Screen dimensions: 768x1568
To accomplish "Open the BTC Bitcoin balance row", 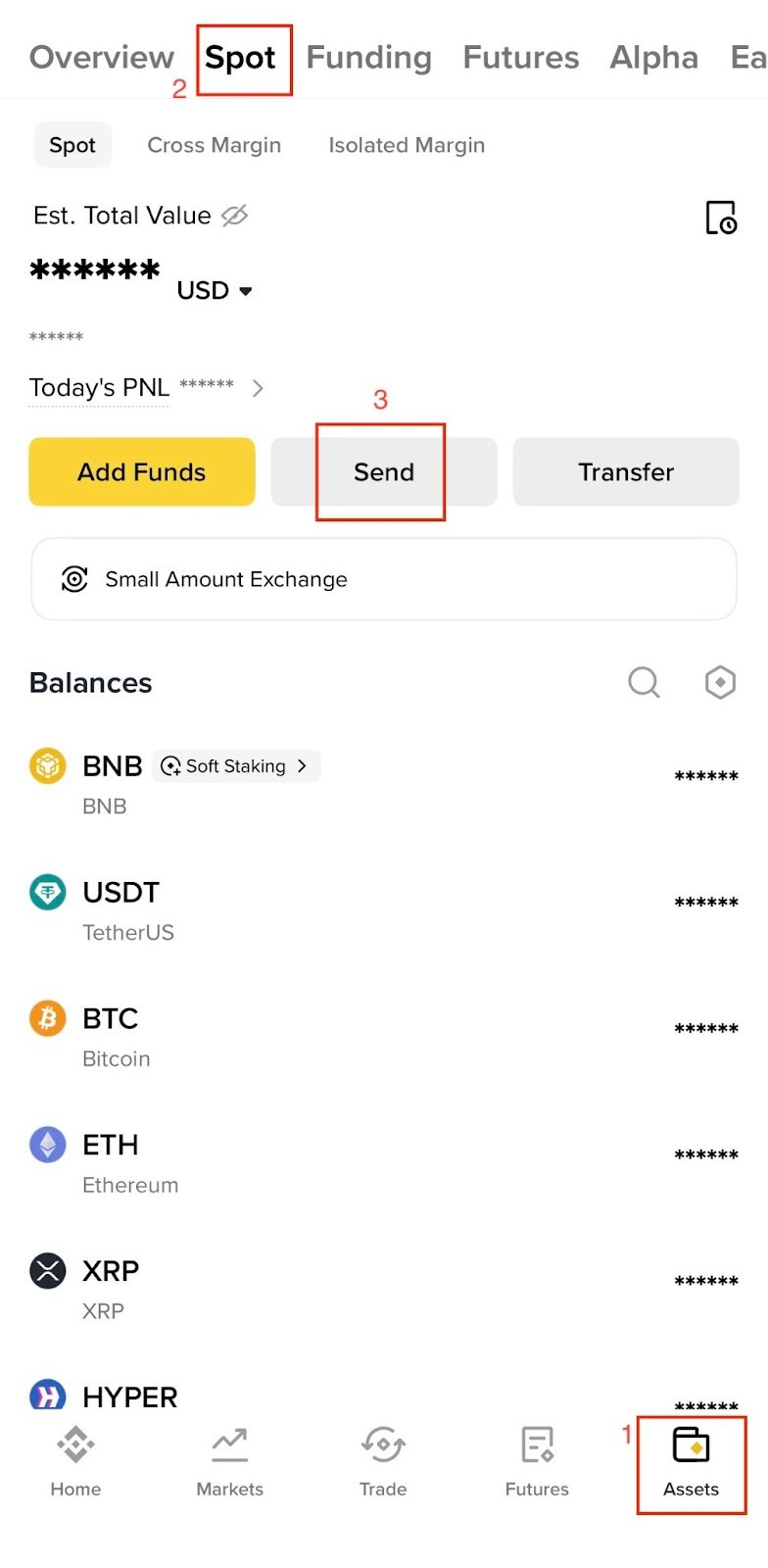I will (x=384, y=1038).
